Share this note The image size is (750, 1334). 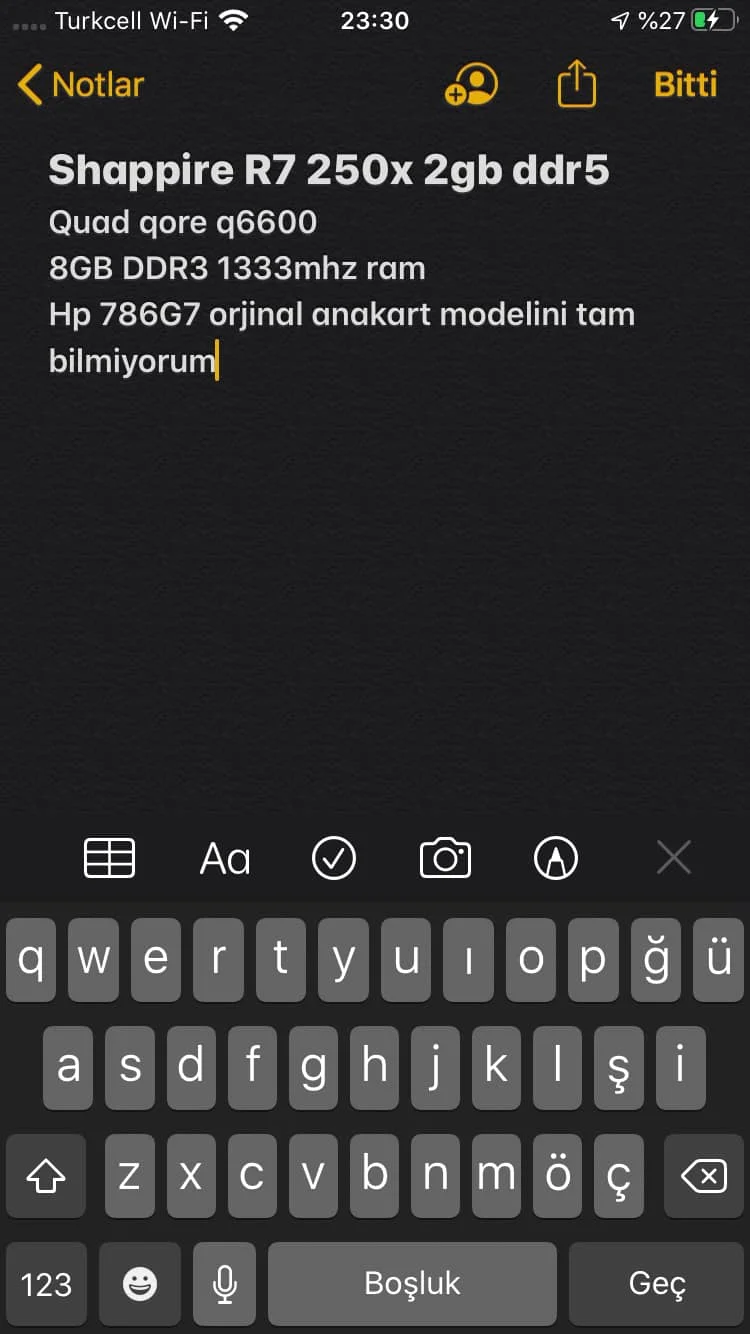576,85
